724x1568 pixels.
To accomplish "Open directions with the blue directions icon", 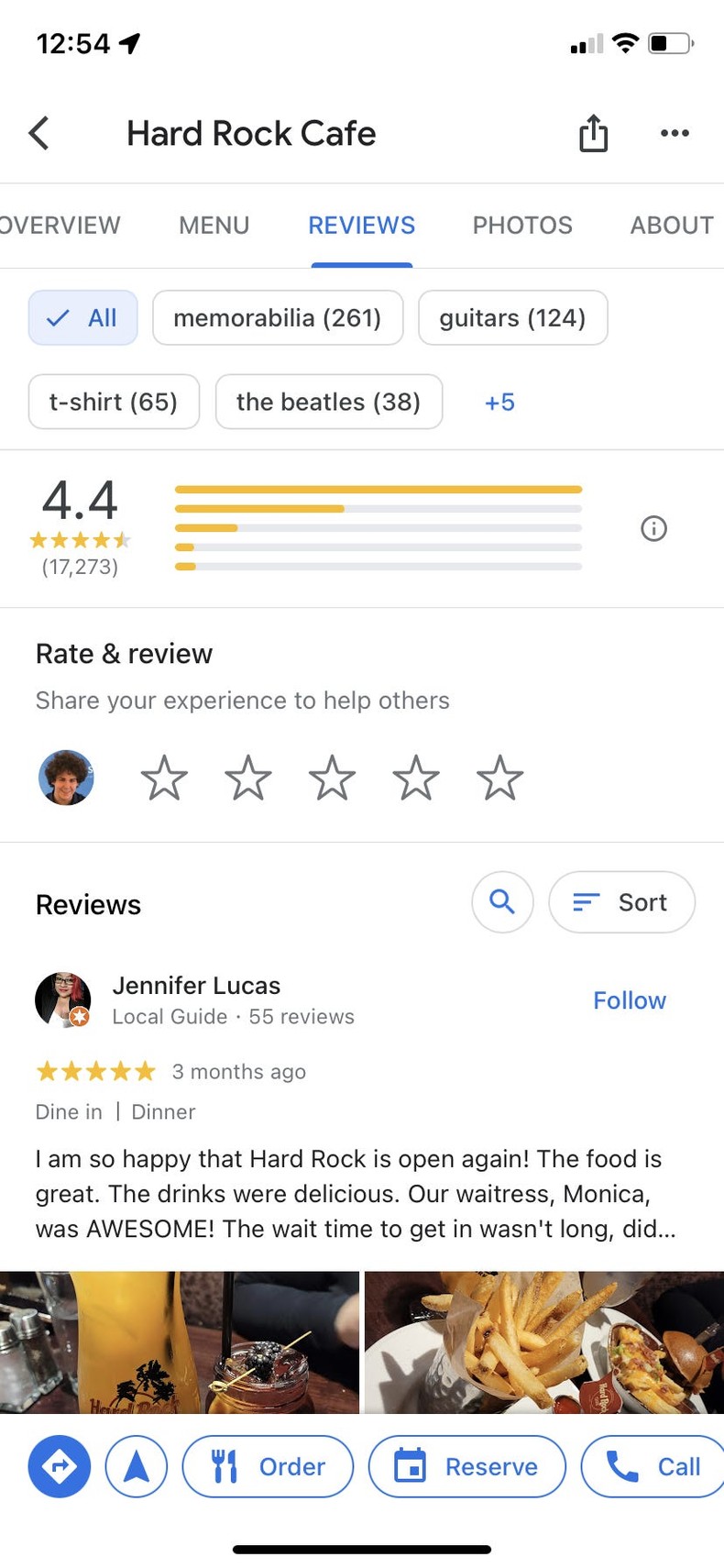I will (x=59, y=1466).
